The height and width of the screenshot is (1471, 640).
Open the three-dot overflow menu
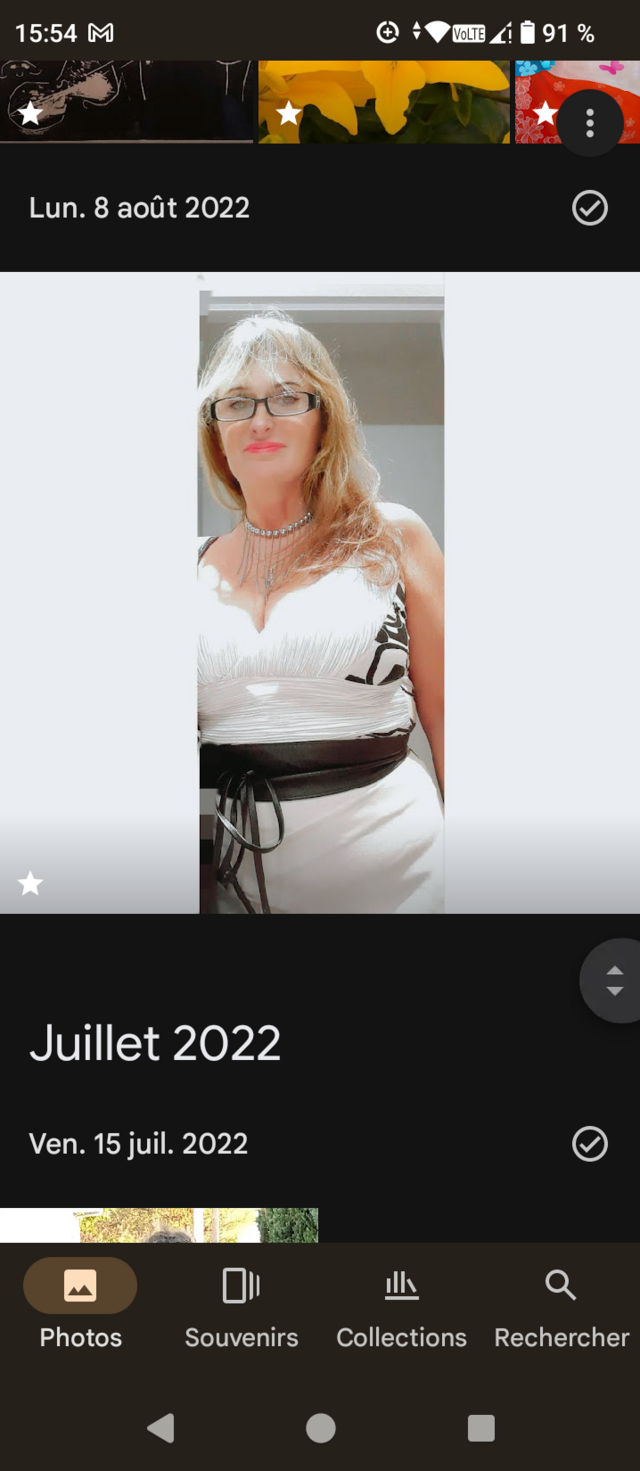tap(590, 123)
